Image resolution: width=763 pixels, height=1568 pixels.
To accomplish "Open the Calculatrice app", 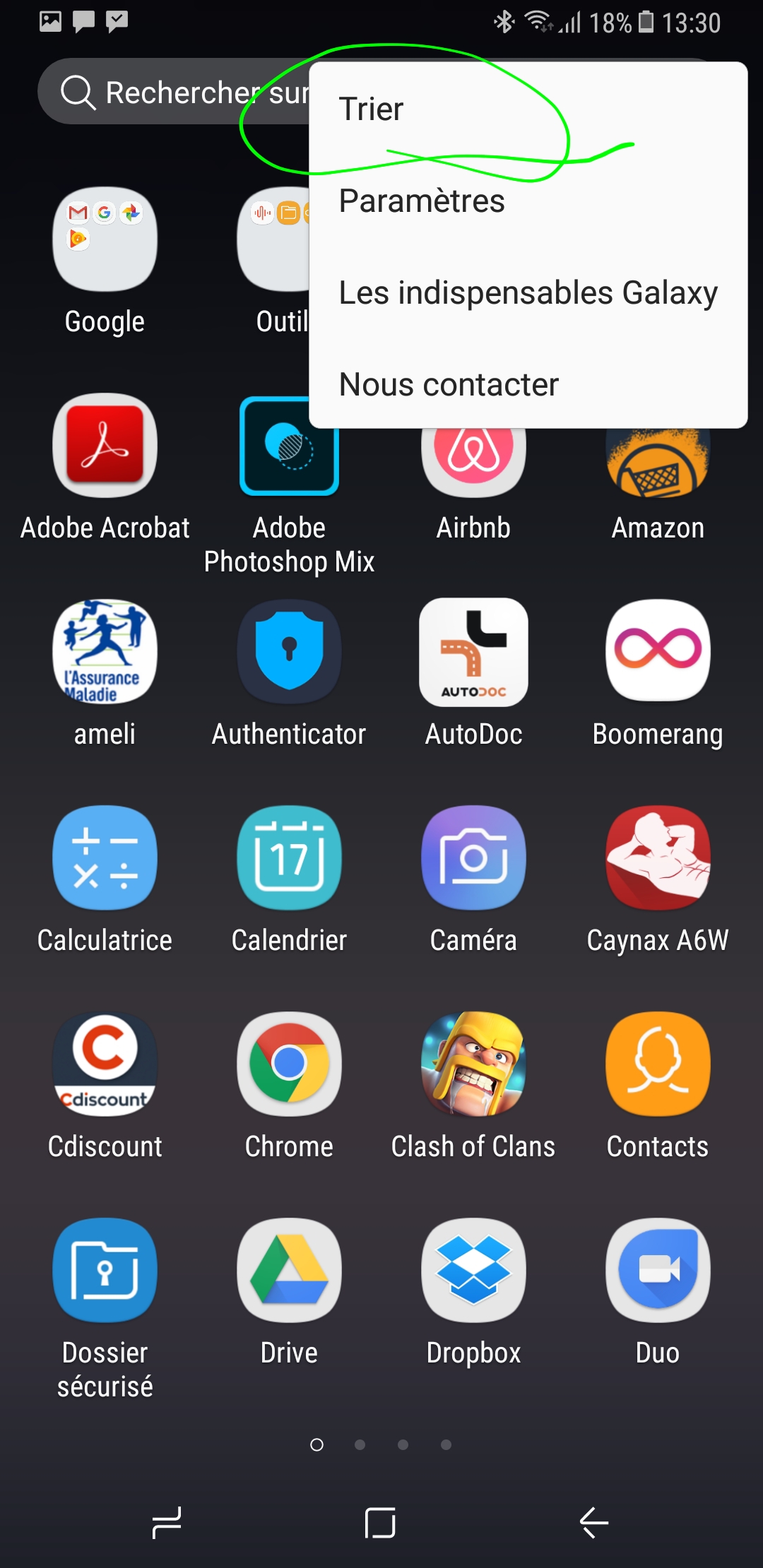I will [105, 858].
